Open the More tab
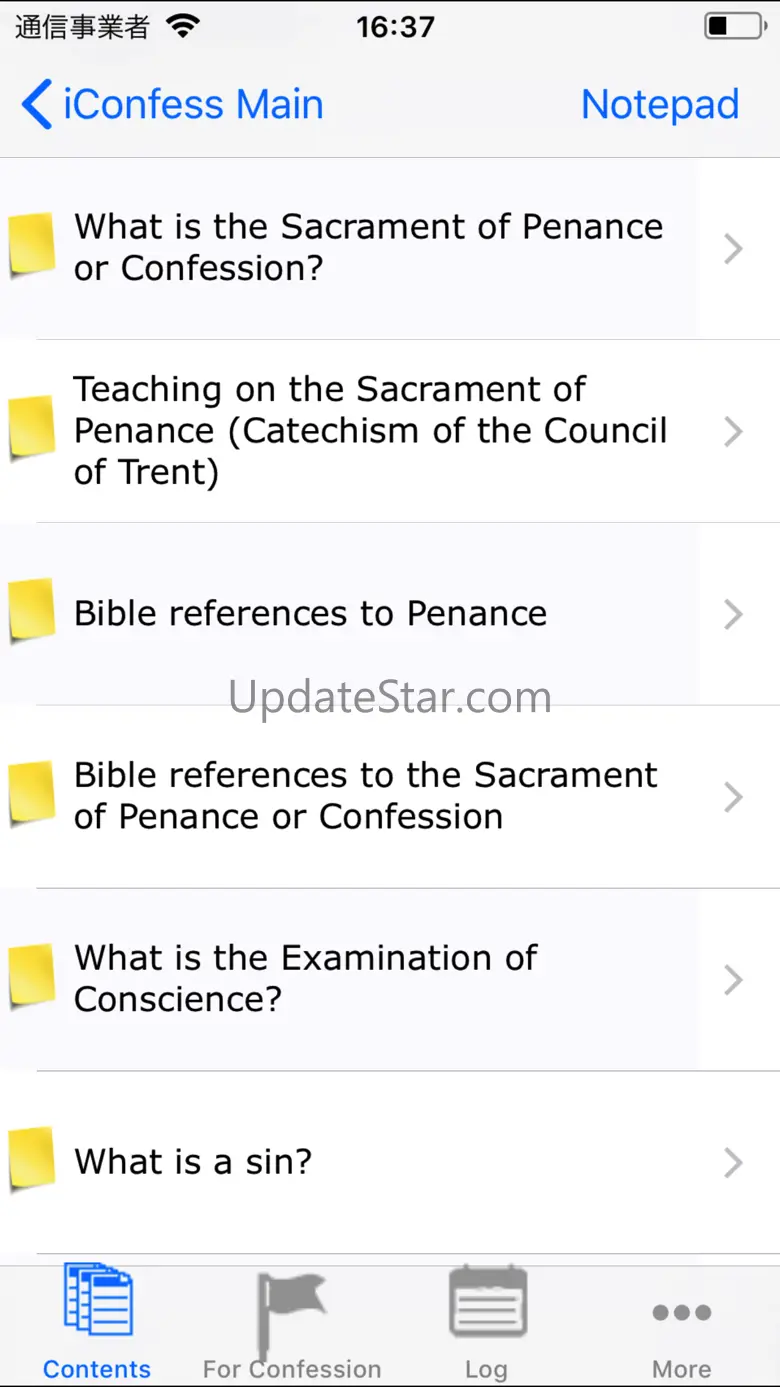The image size is (780, 1387). [682, 1322]
